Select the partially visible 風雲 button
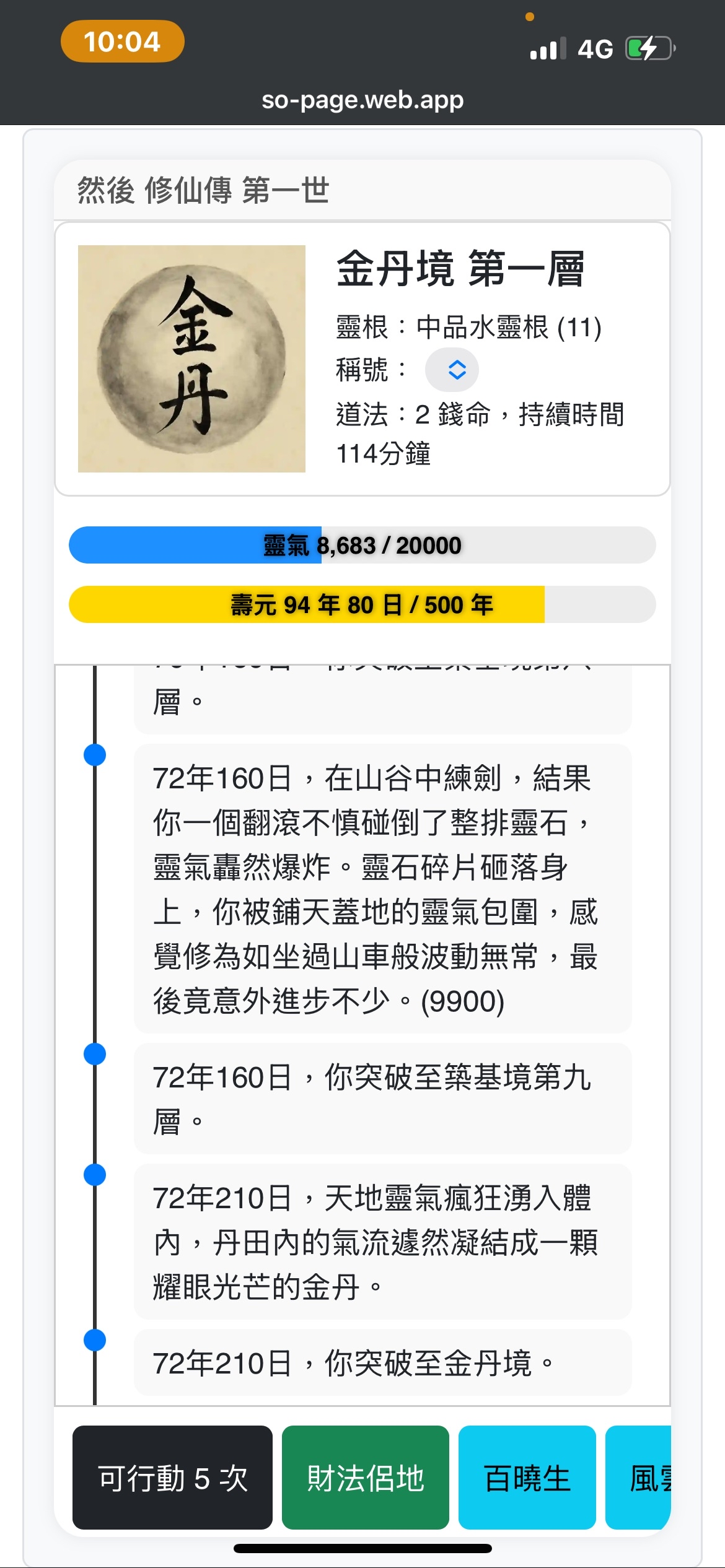Screen dimensions: 725x1568 pyautogui.click(x=639, y=1478)
